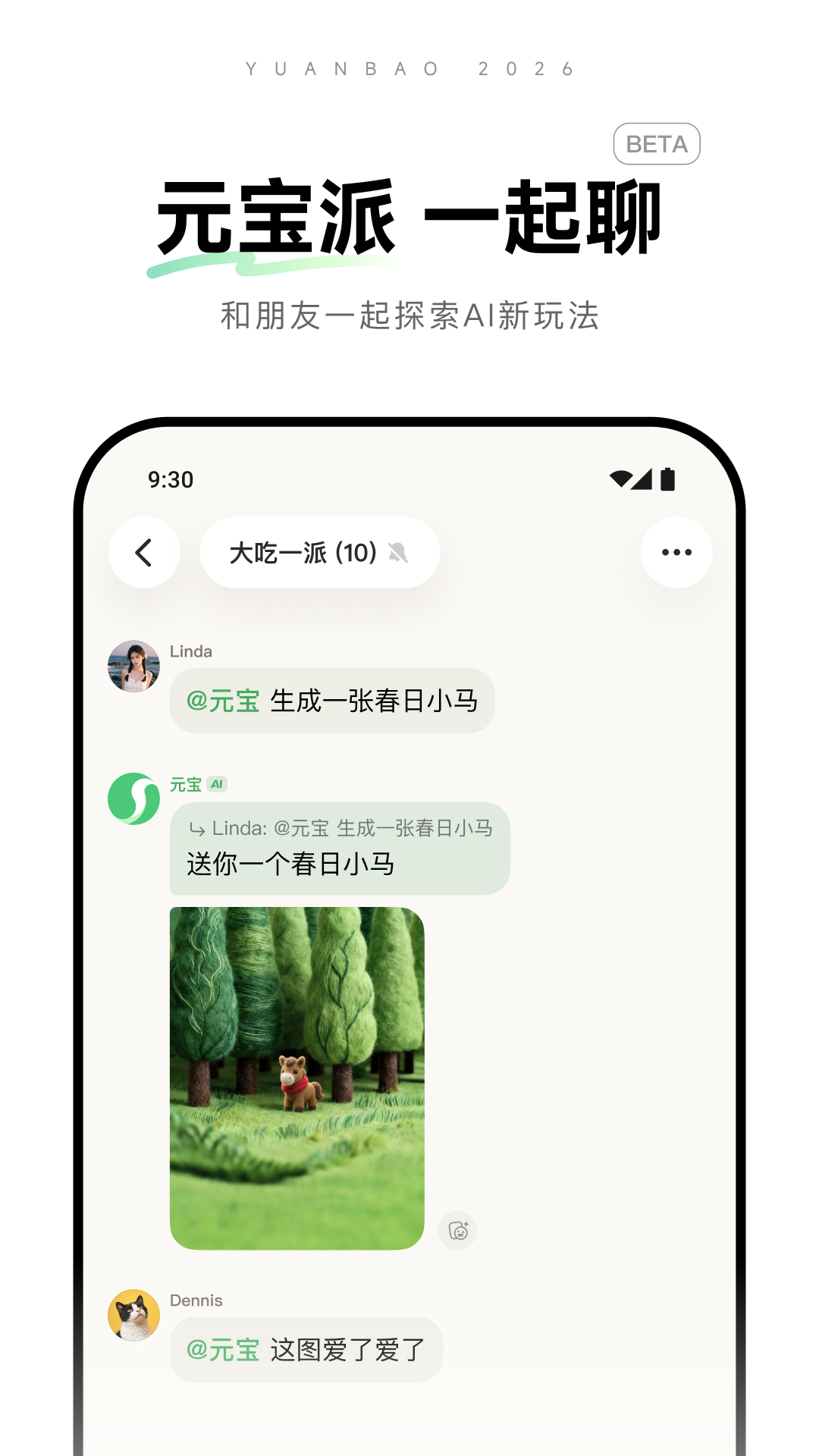Image resolution: width=819 pixels, height=1456 pixels.
Task: Tap Linda's profile avatar
Action: click(x=133, y=667)
